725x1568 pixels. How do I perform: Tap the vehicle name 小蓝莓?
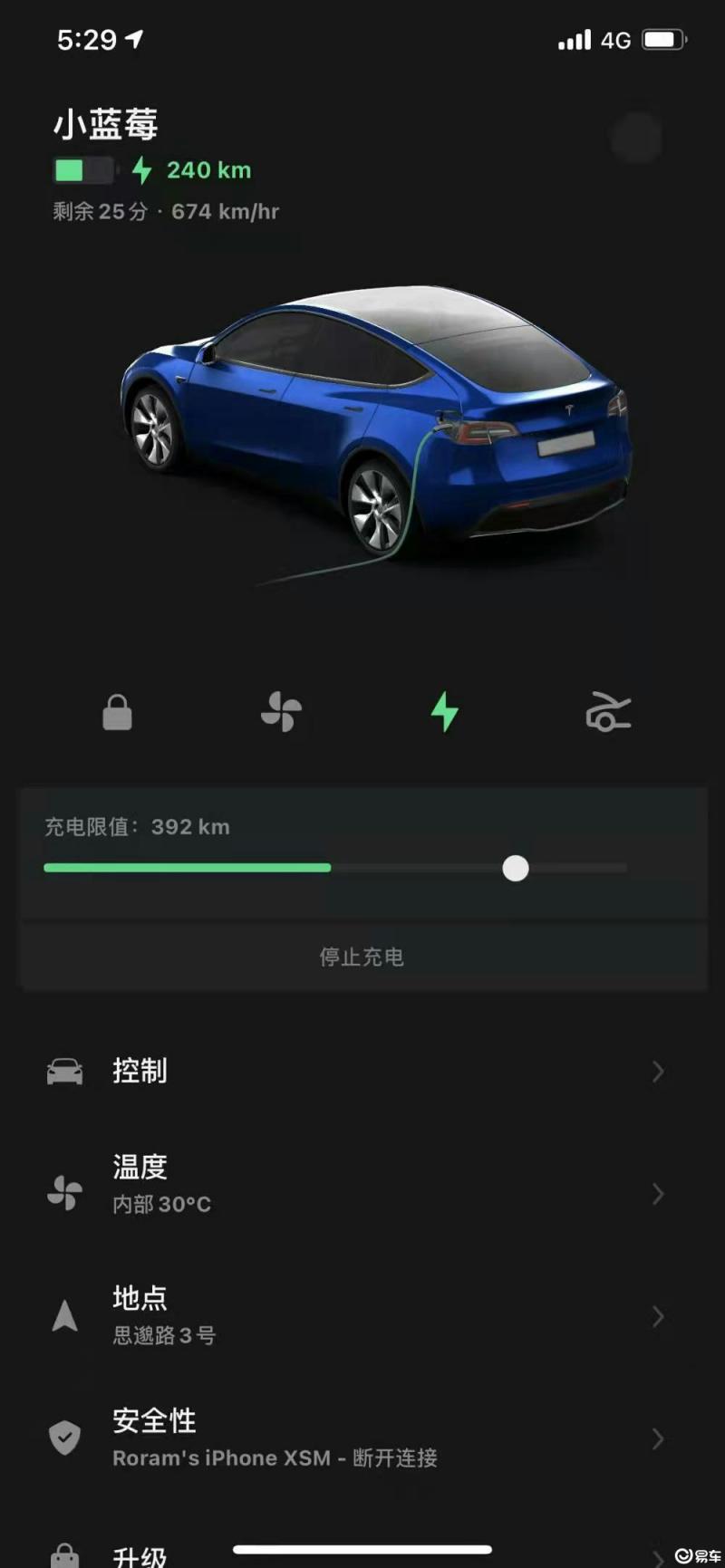coord(104,124)
